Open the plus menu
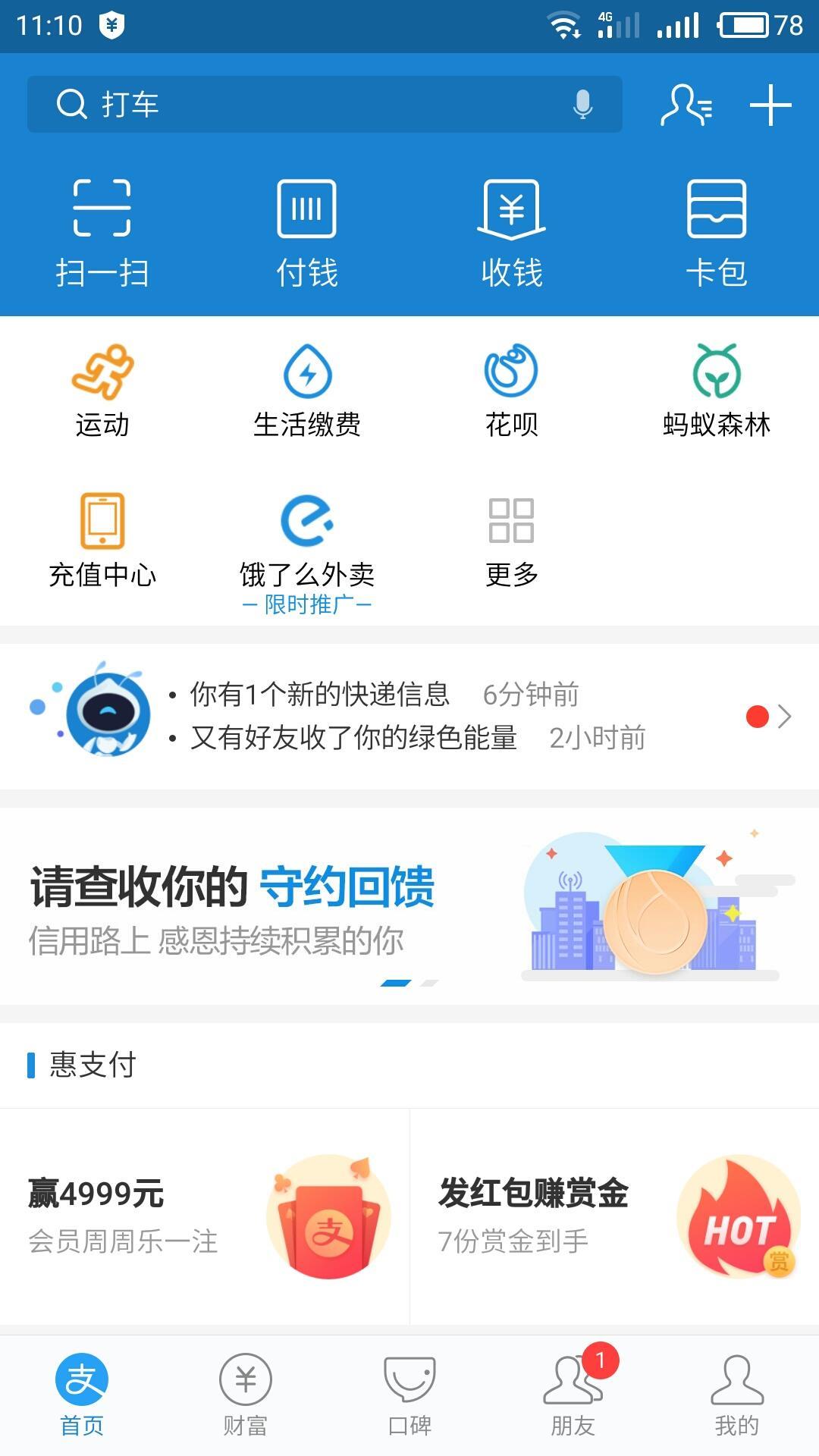Viewport: 819px width, 1456px height. point(770,105)
